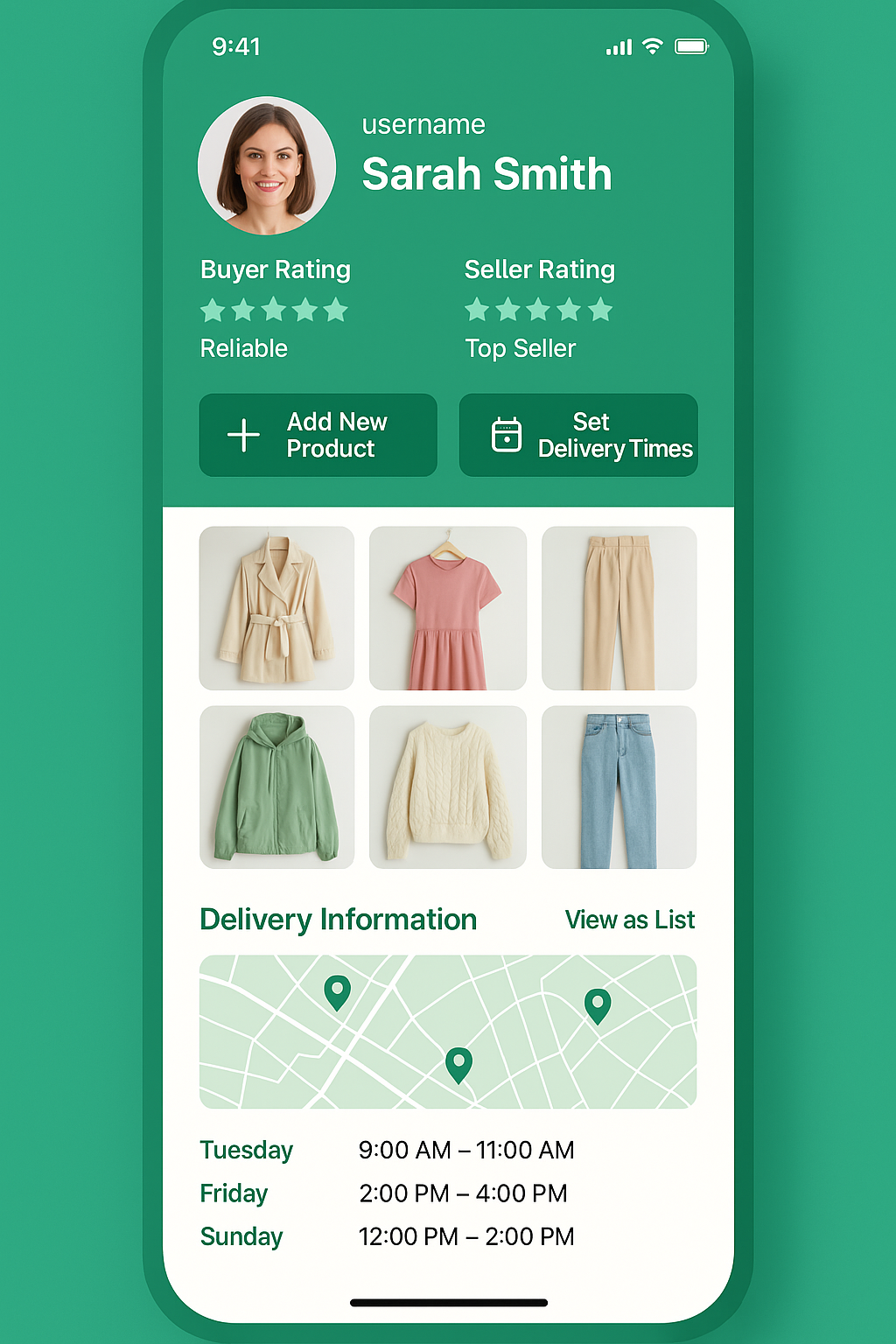Open the delivery locations map

click(x=447, y=1032)
